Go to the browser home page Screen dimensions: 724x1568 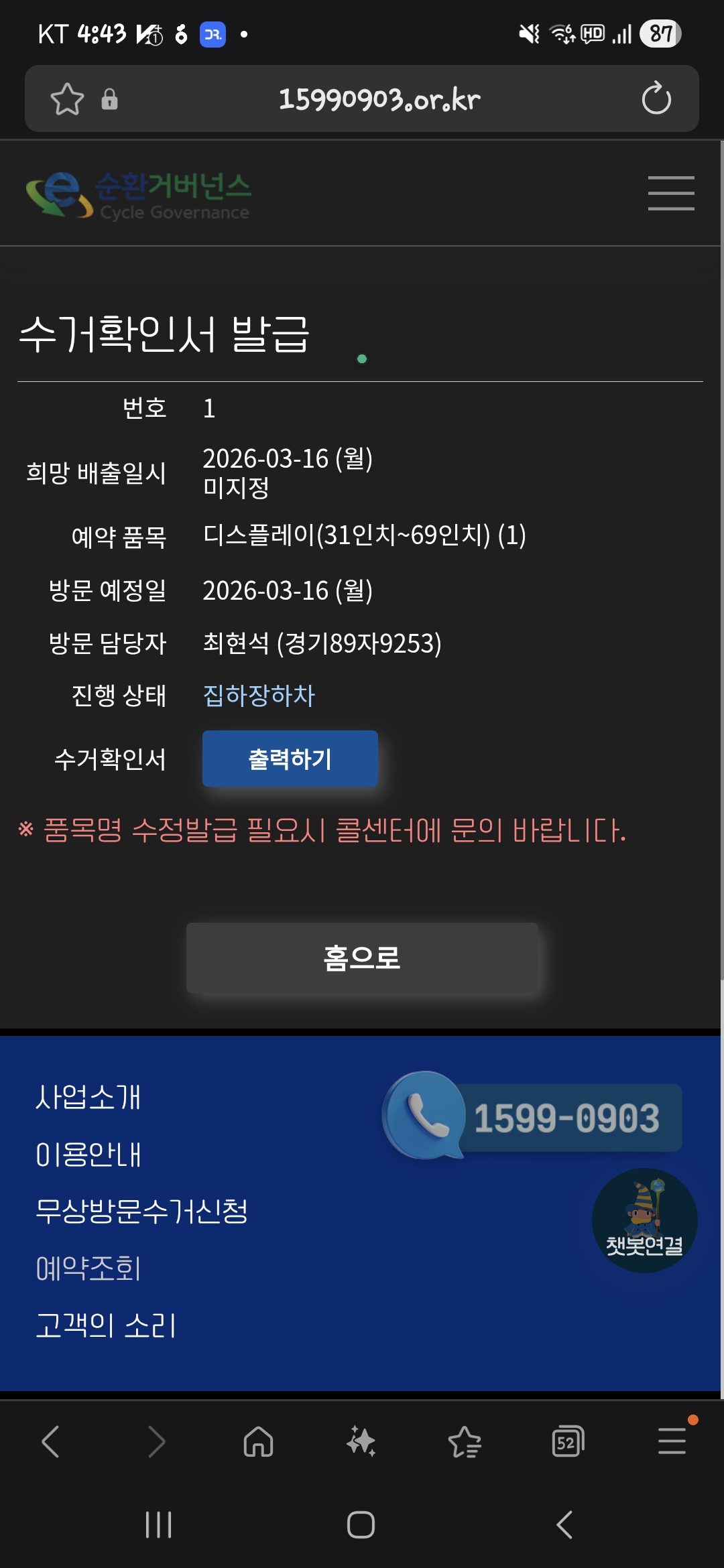coord(258,1441)
